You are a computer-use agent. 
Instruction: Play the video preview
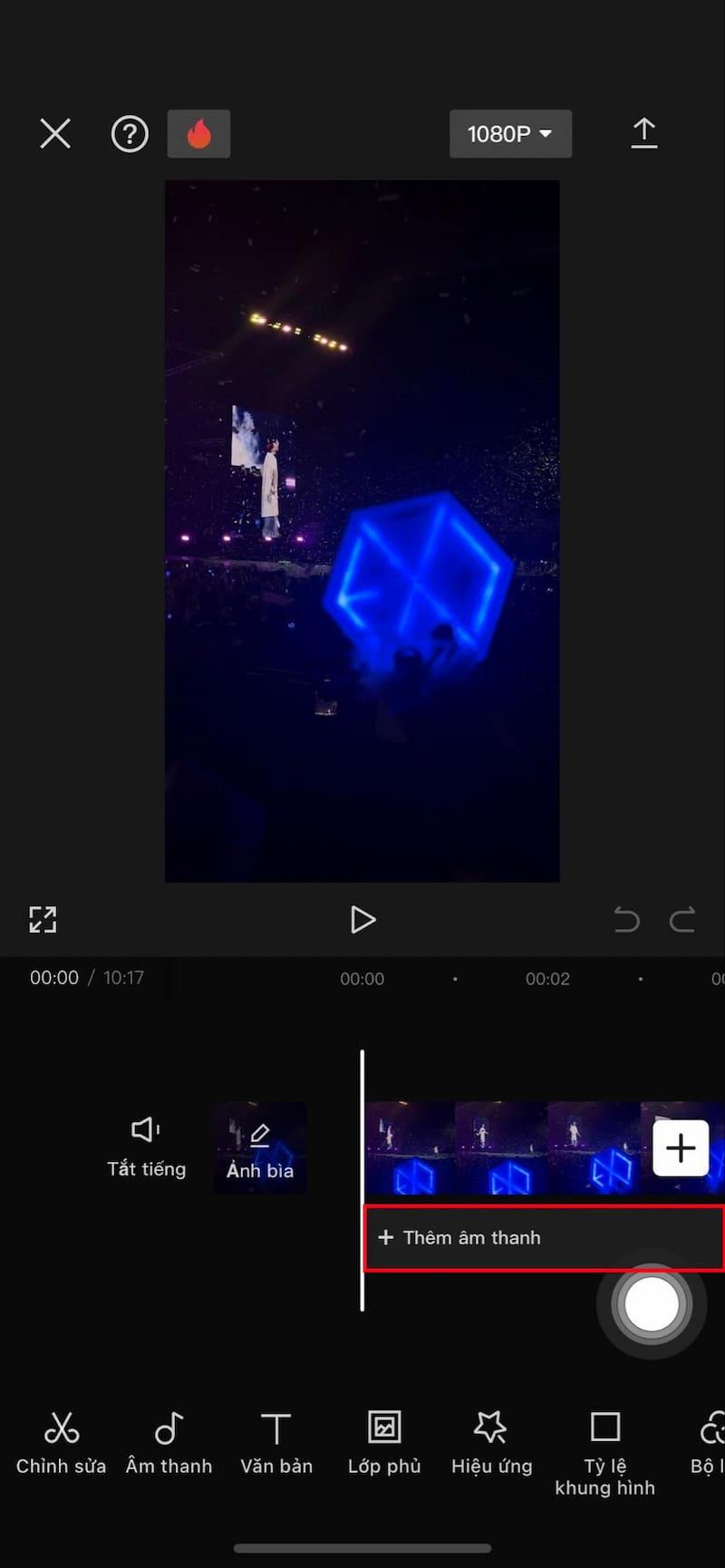[x=362, y=919]
